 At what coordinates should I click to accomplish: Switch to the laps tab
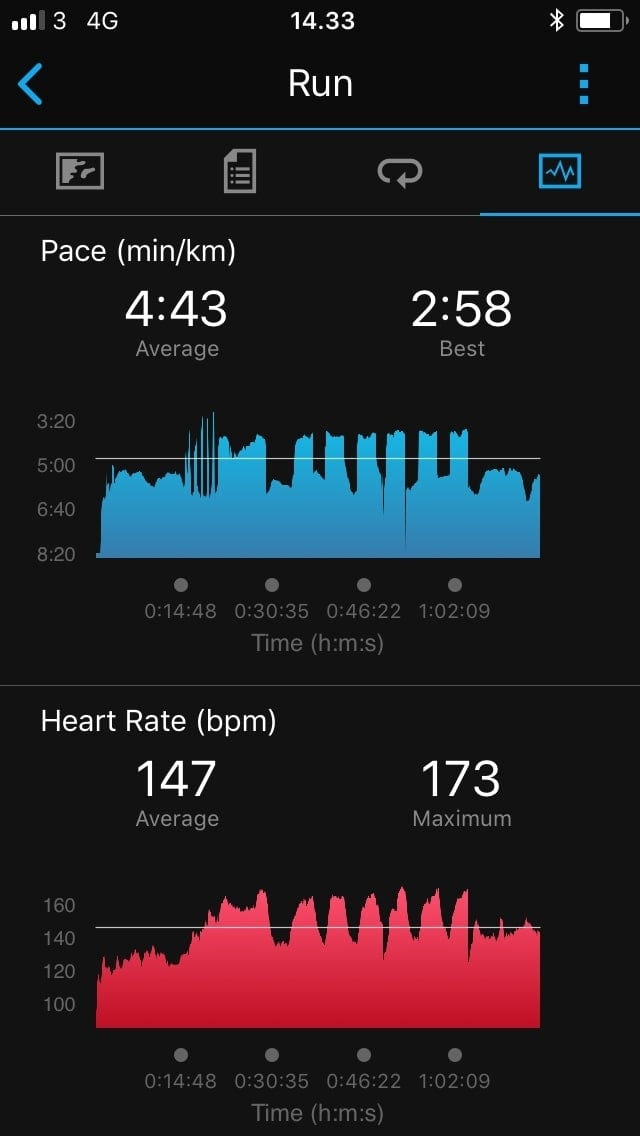click(x=399, y=172)
